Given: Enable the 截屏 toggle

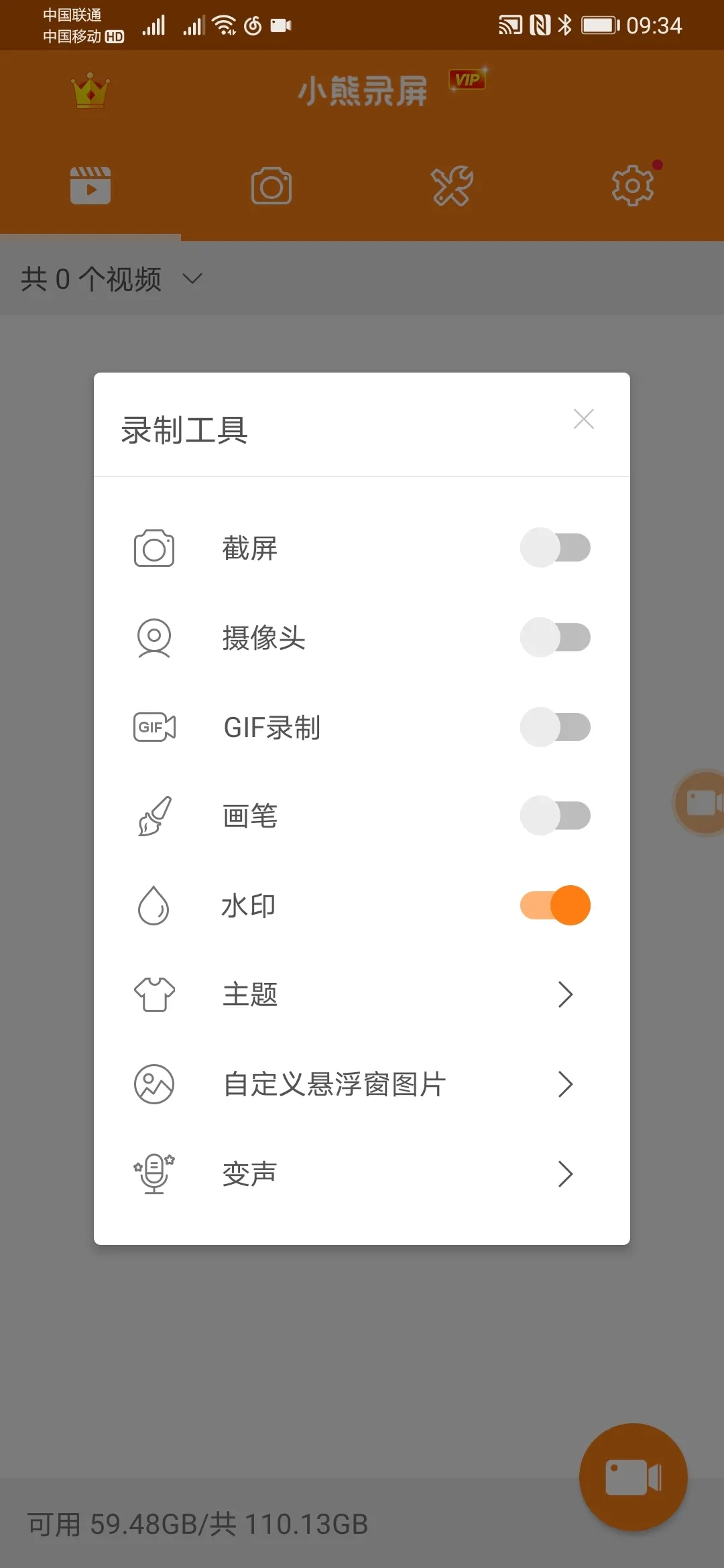Looking at the screenshot, I should point(555,547).
